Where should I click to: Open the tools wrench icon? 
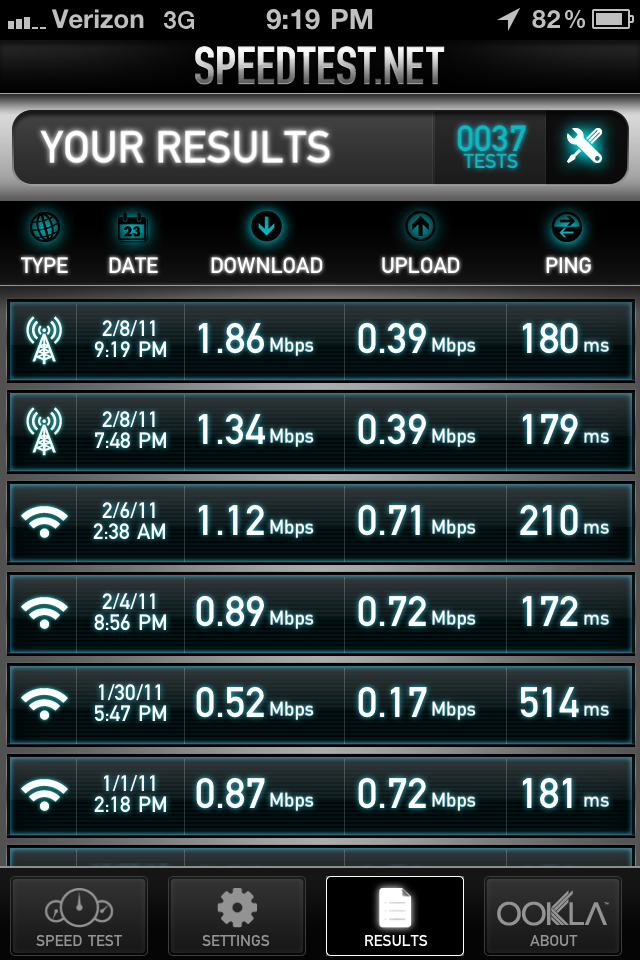583,148
